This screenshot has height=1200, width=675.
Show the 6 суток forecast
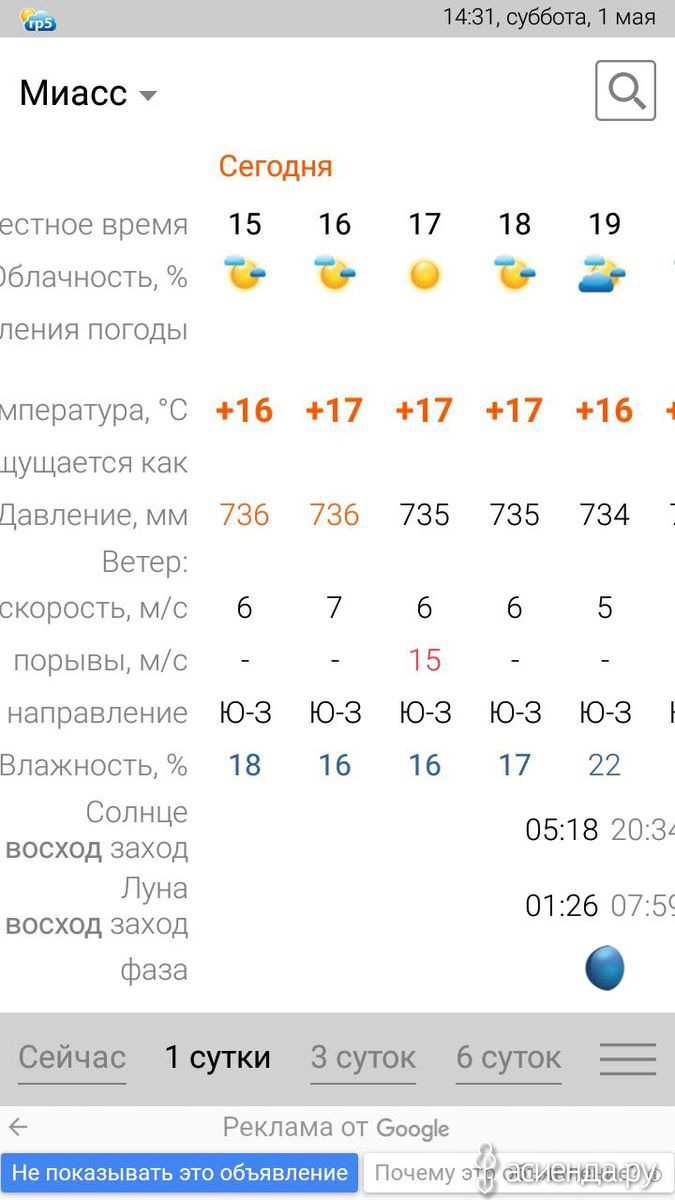tap(509, 1058)
